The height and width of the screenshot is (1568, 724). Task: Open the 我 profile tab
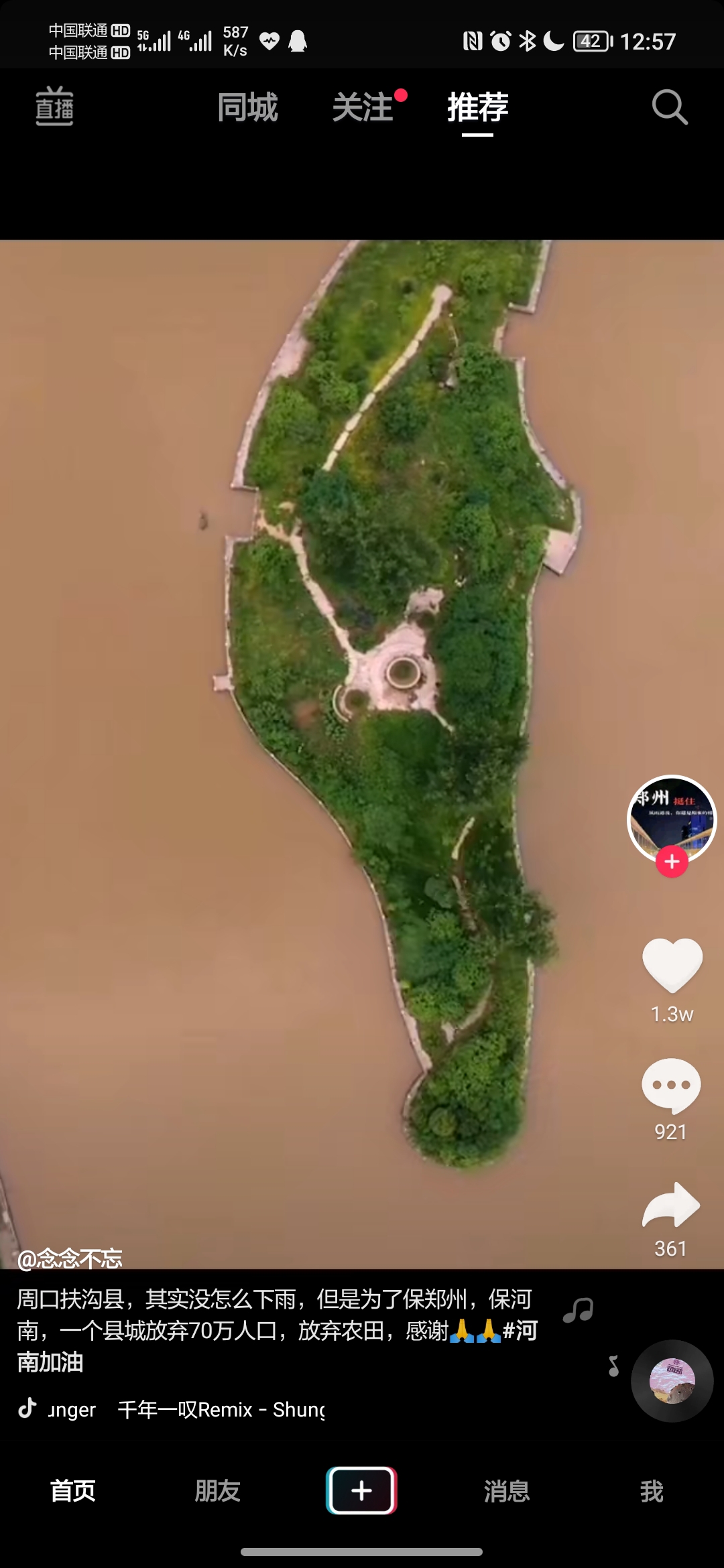coord(652,1491)
